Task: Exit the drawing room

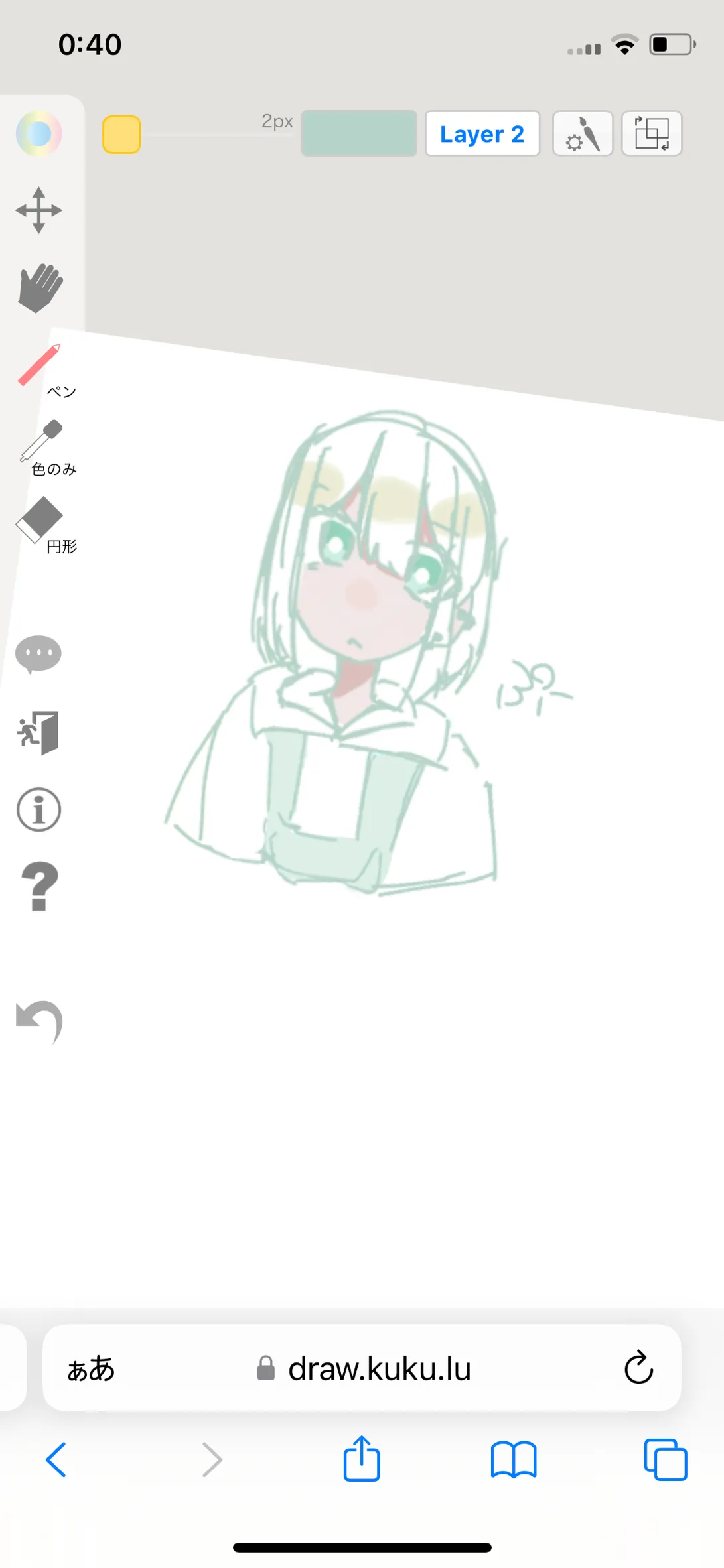Action: click(x=38, y=732)
